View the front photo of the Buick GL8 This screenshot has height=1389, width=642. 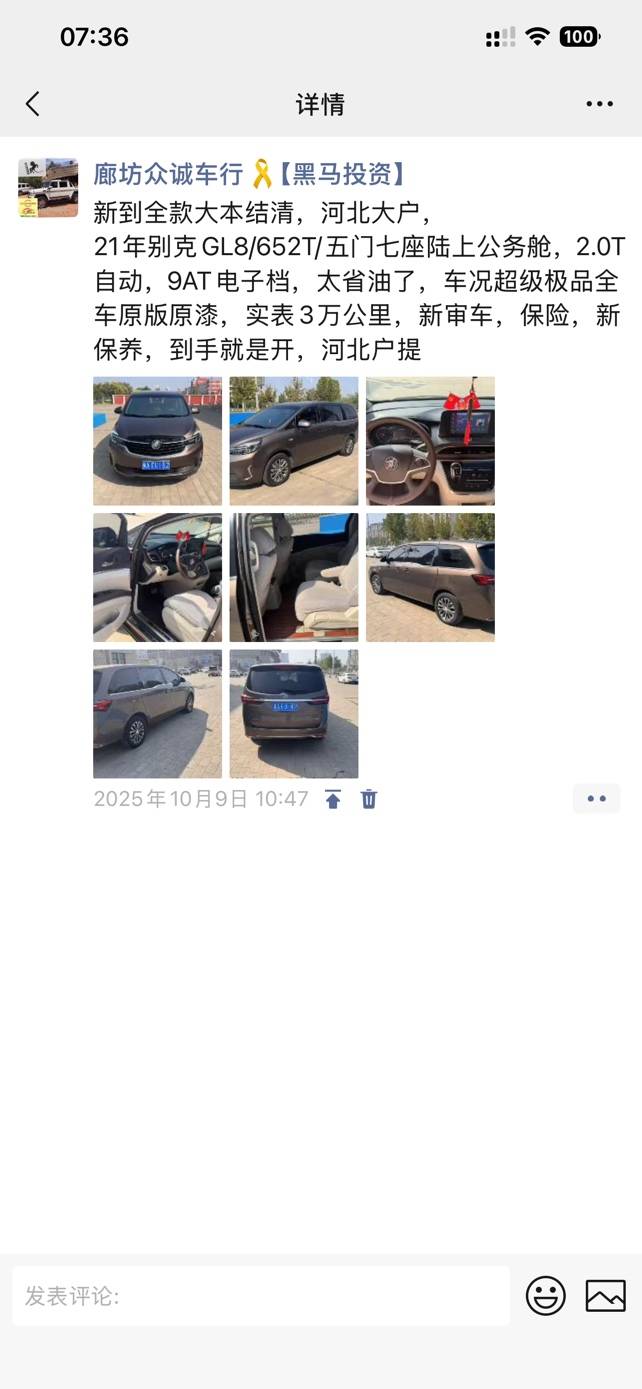157,441
